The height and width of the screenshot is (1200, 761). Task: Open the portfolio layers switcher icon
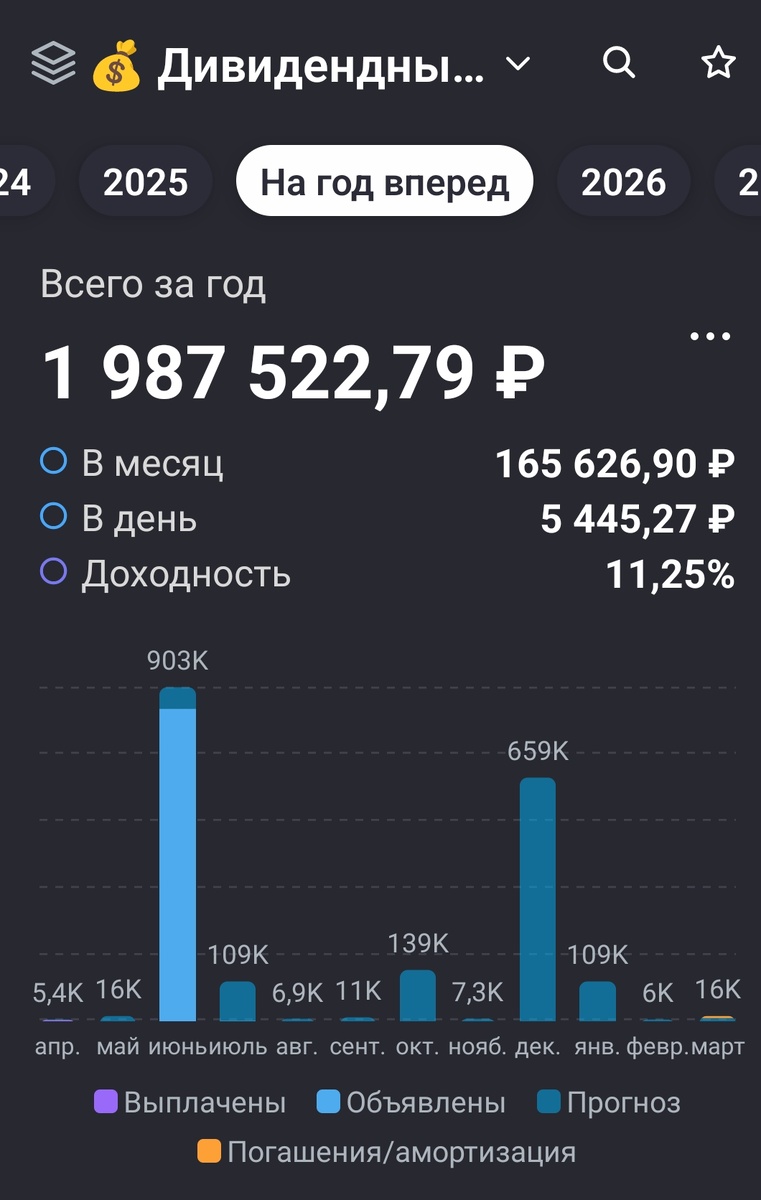tap(55, 63)
